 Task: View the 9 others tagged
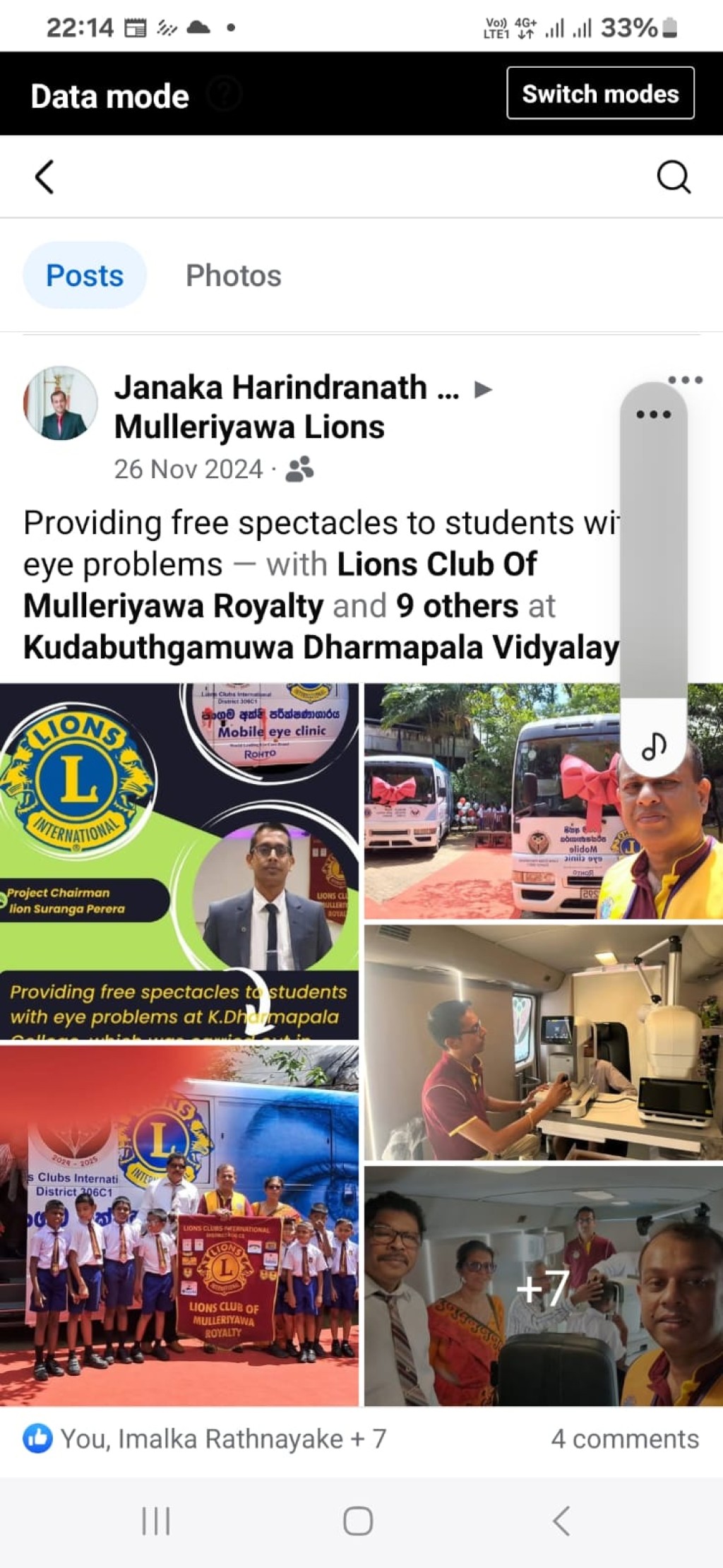pos(457,606)
